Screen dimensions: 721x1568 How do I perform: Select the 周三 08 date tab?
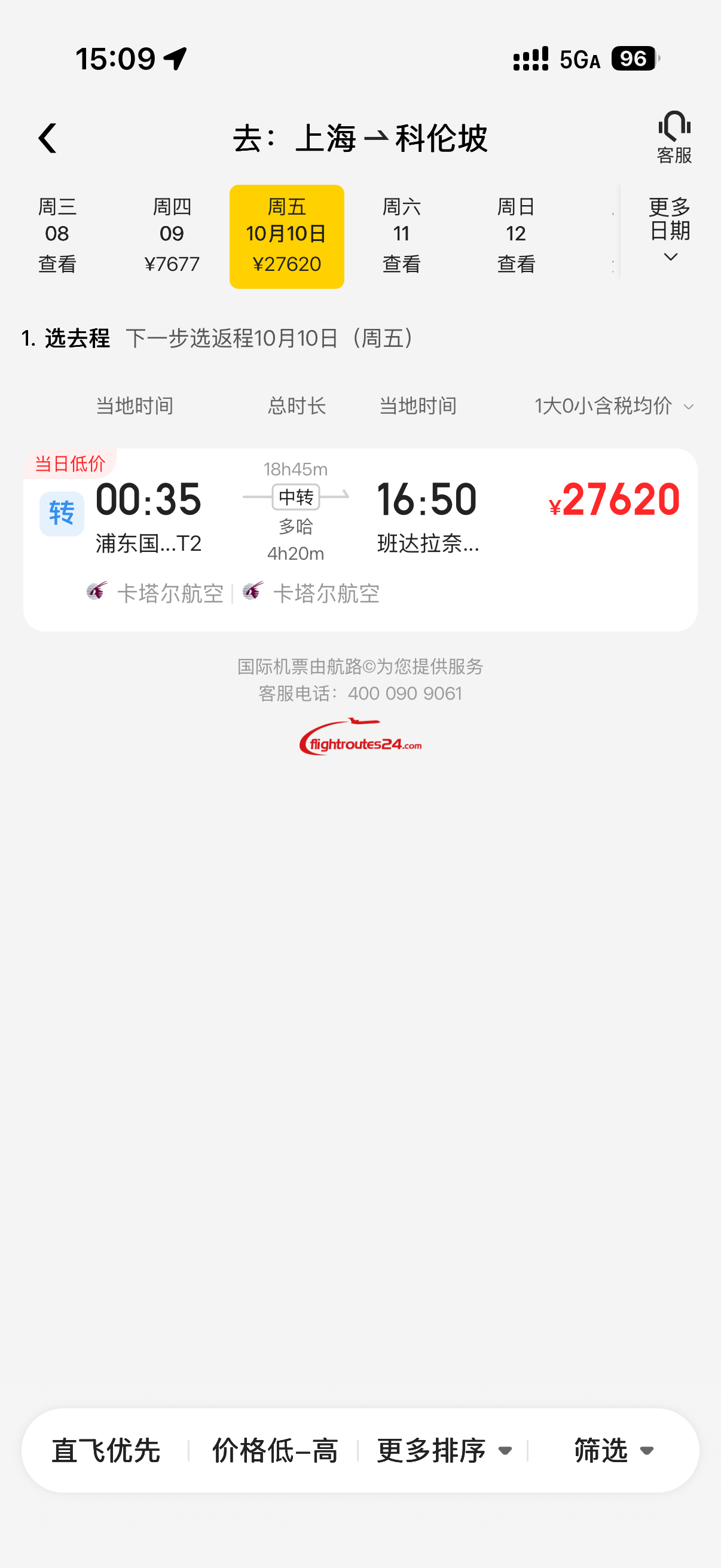(57, 236)
